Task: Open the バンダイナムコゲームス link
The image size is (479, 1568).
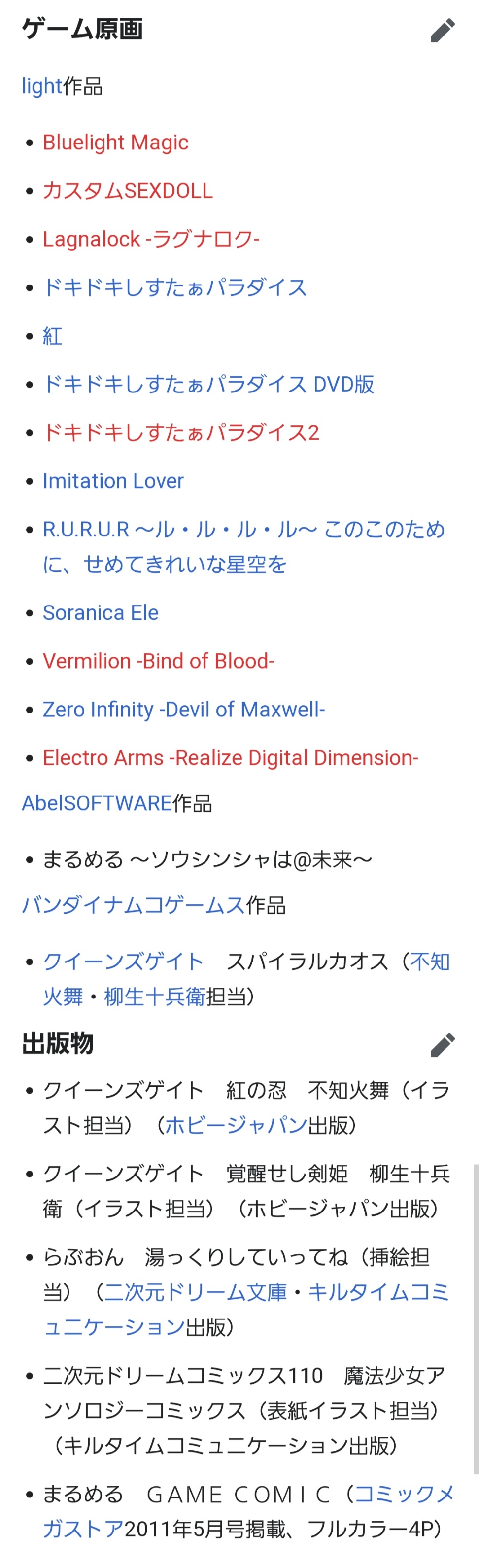Action: [133, 905]
